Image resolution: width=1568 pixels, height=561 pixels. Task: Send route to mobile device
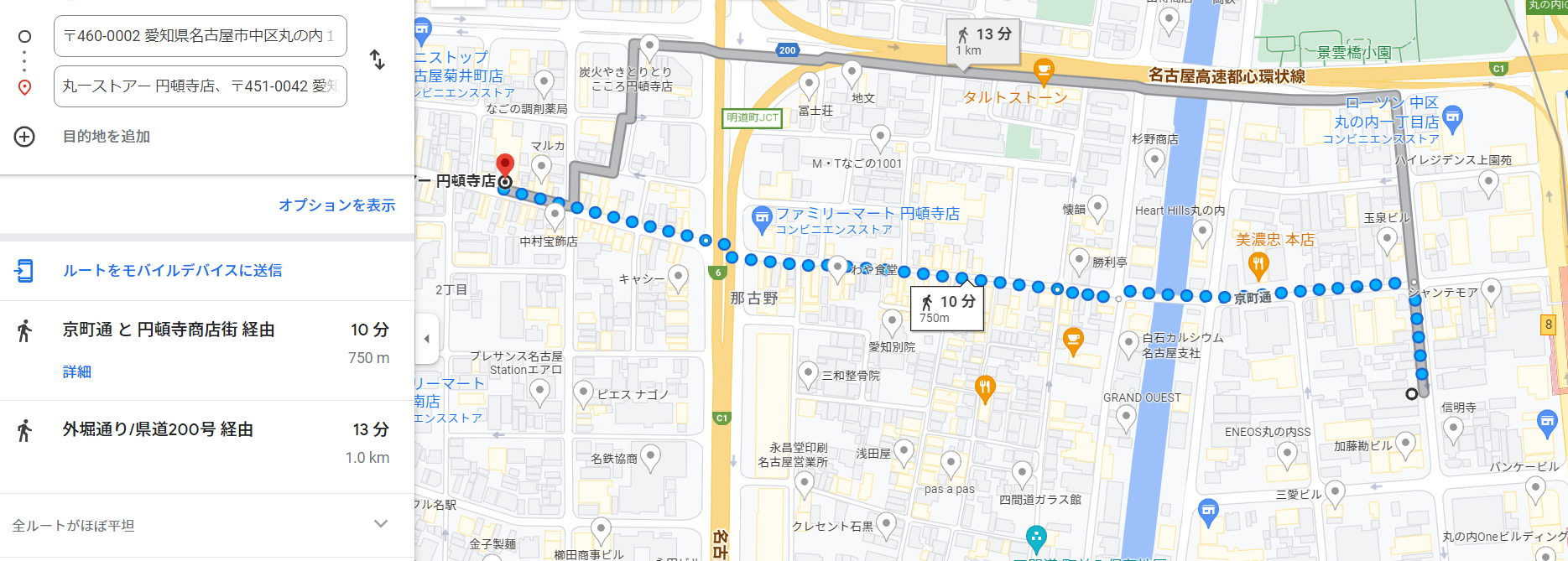click(172, 270)
